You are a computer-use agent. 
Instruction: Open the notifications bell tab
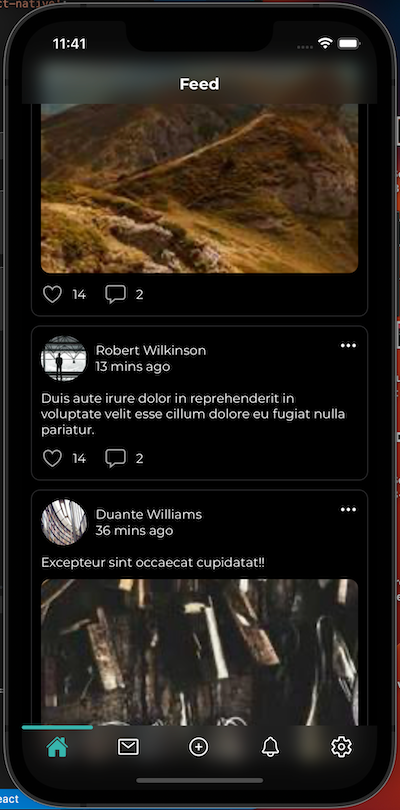(x=270, y=747)
